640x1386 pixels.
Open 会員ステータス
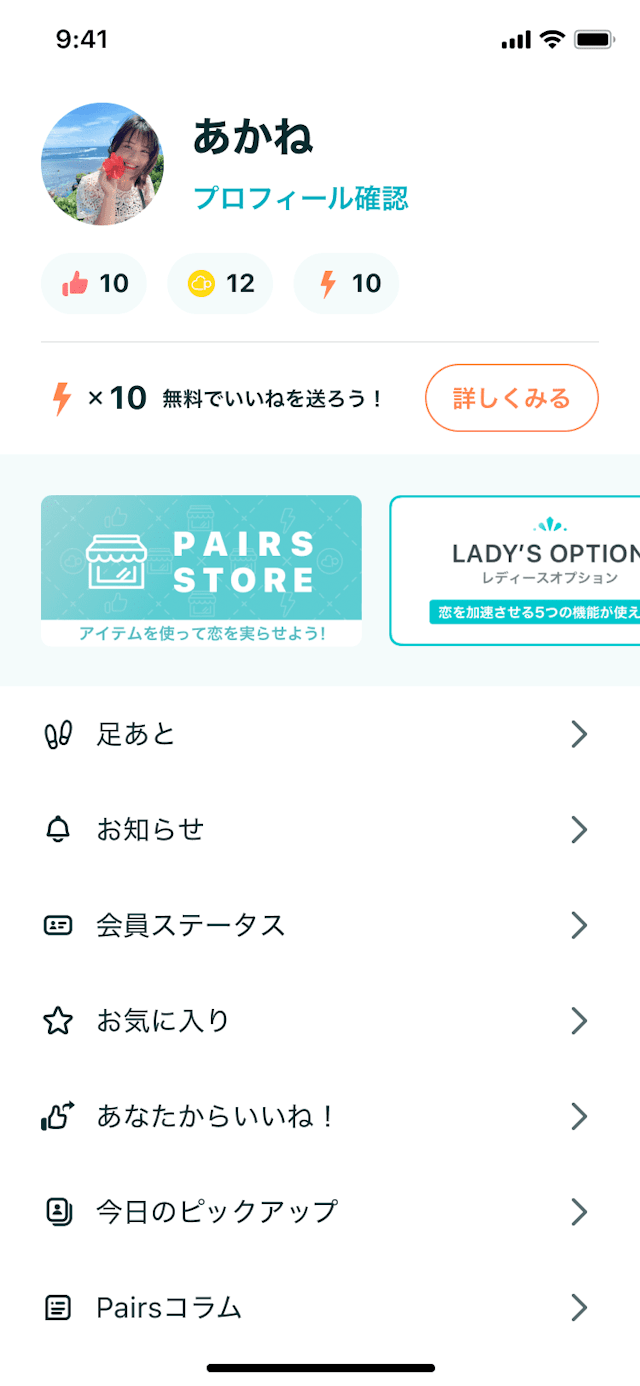click(x=320, y=925)
